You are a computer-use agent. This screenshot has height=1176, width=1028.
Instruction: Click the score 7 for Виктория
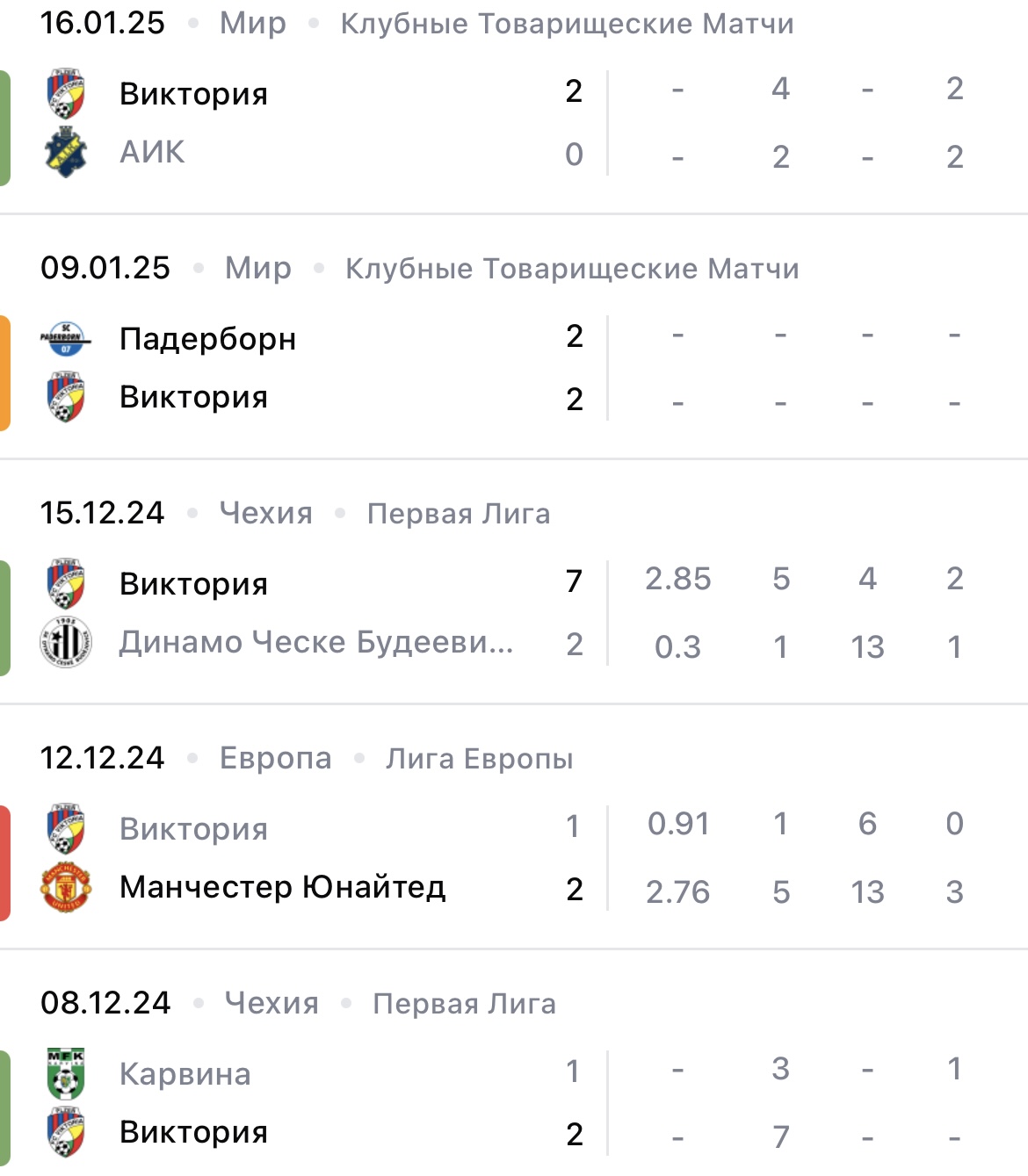click(573, 581)
